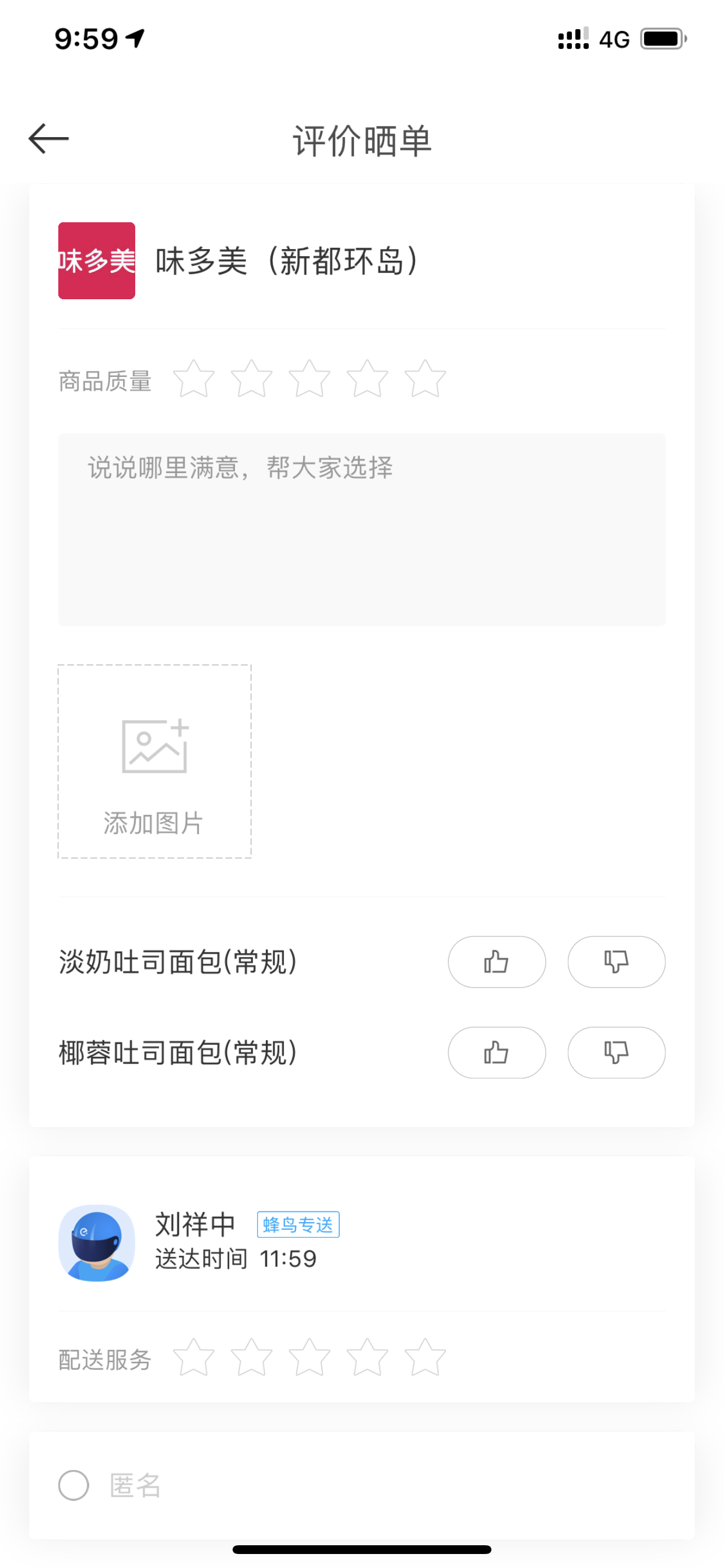Screen dimensions: 724x1568
Task: Focus the 说说哪里满意 comment box
Action: point(362,530)
